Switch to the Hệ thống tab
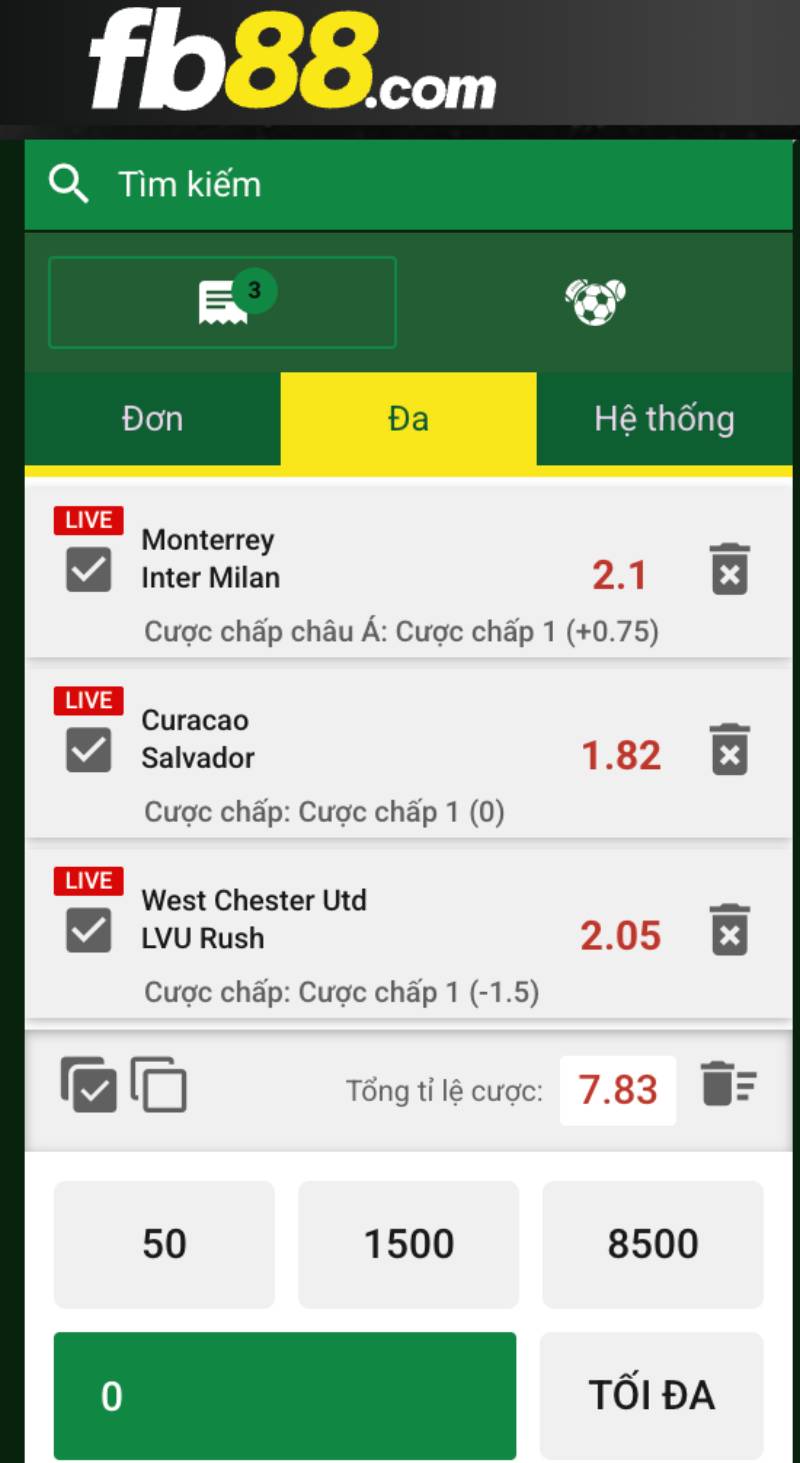This screenshot has width=800, height=1463. coord(664,419)
